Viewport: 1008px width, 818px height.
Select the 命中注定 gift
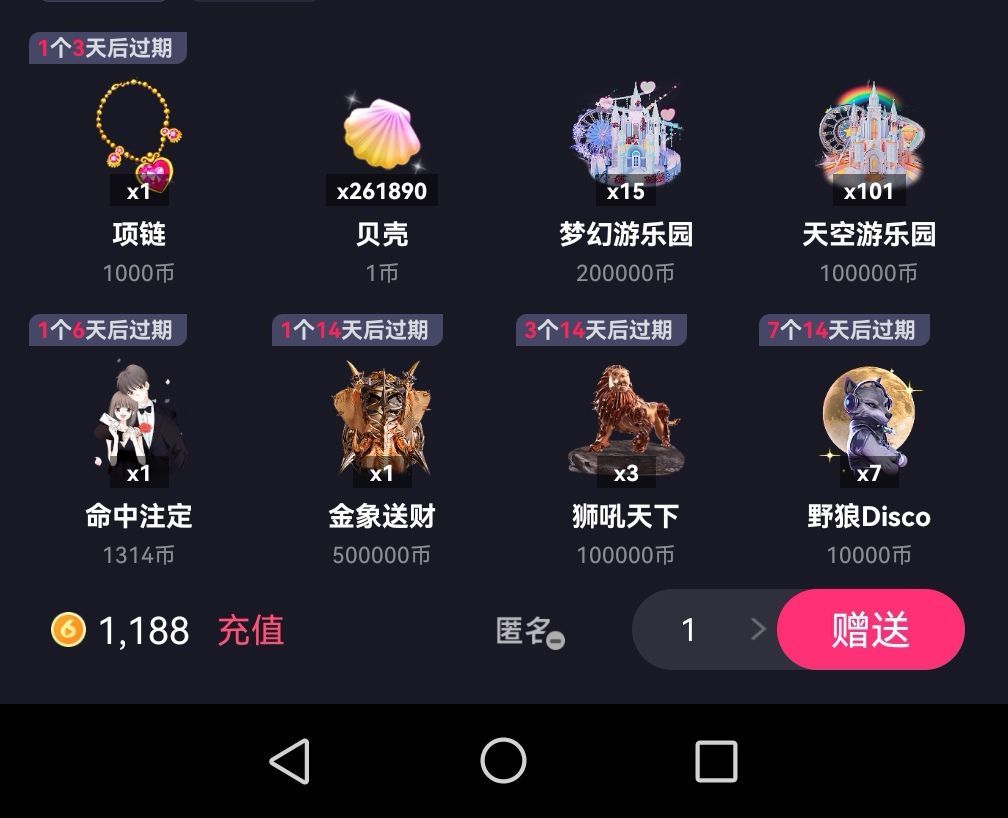(139, 422)
